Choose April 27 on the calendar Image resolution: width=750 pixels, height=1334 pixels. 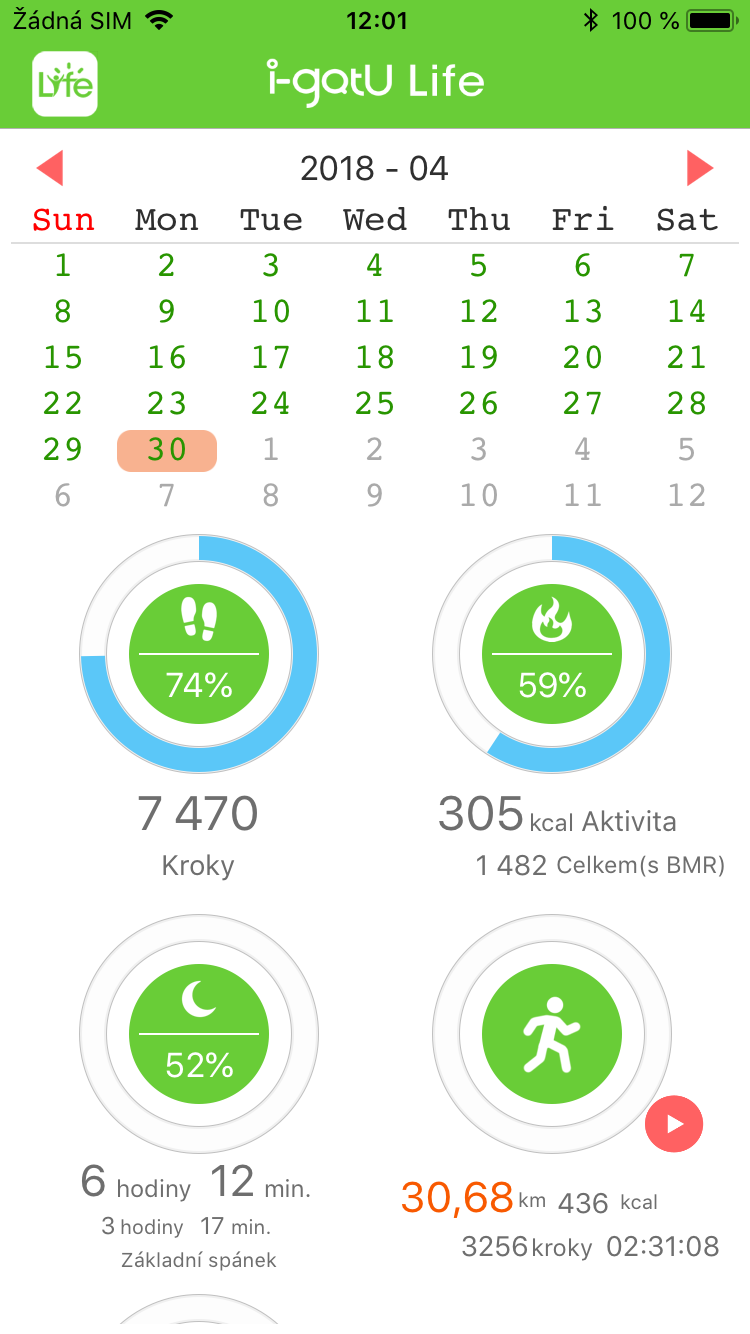[583, 404]
